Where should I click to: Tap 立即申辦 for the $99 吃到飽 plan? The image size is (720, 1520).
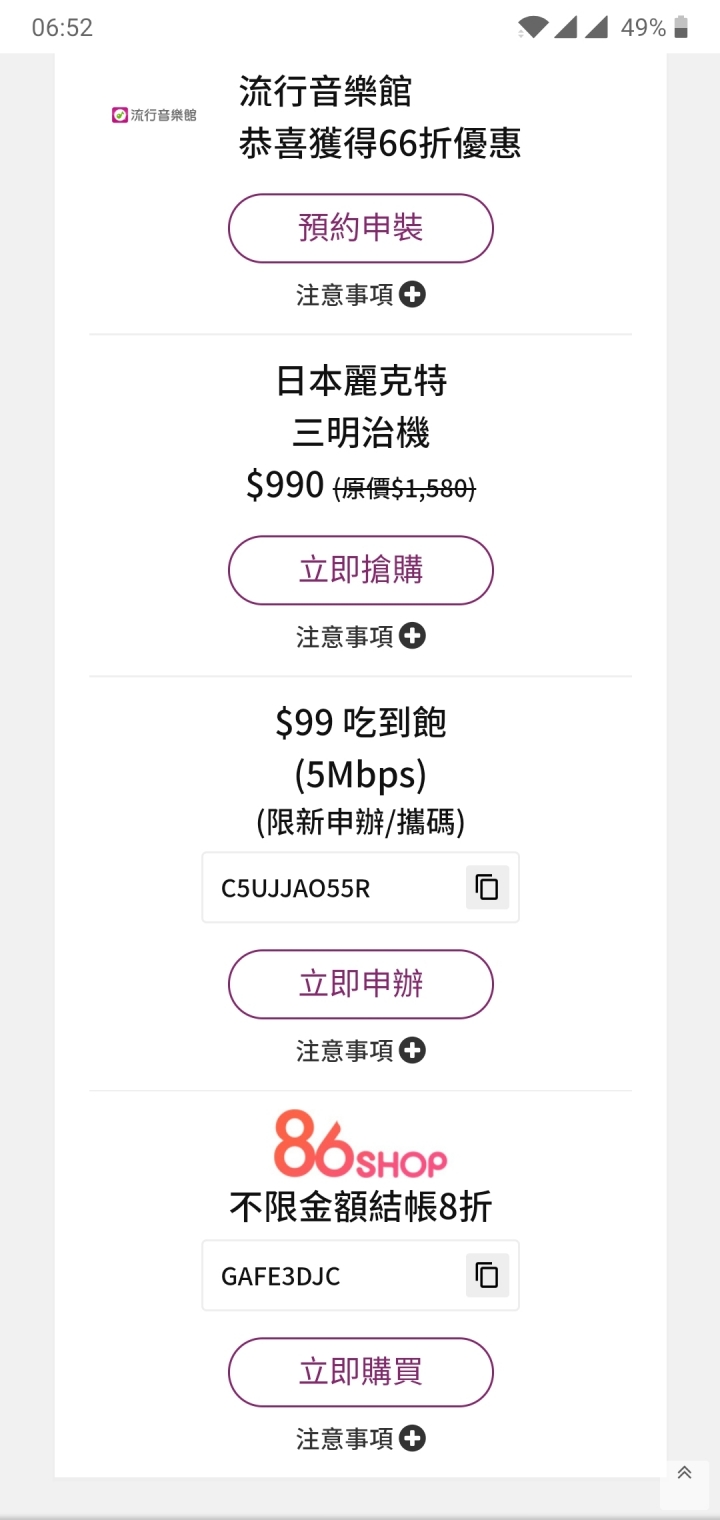point(361,984)
